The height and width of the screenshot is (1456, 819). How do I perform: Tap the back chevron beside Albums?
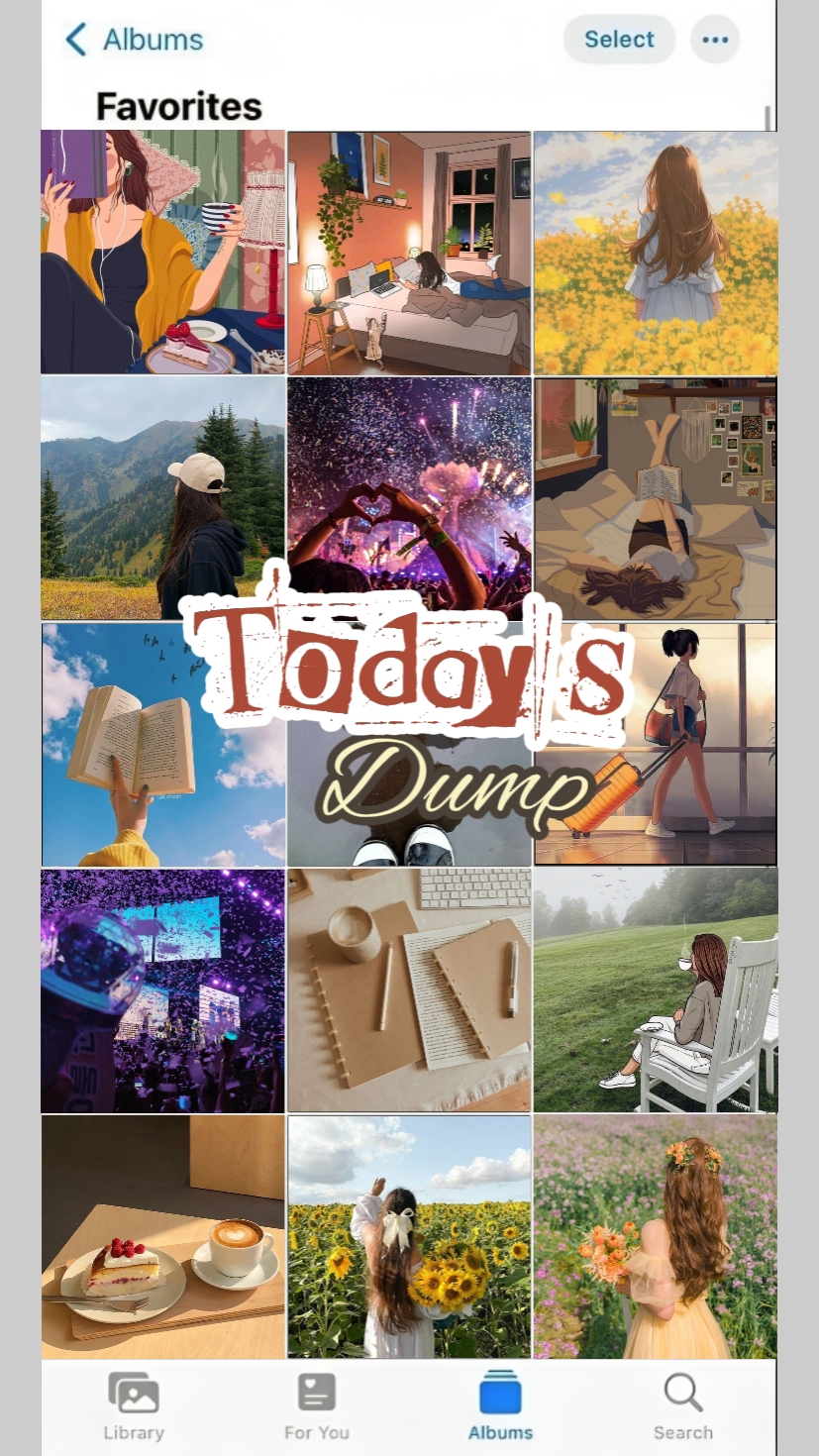point(76,40)
